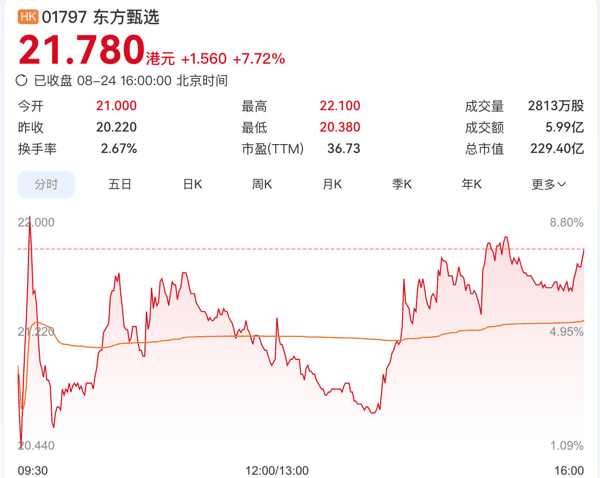This screenshot has width=600, height=478.
Task: Switch to the 年K yearly chart
Action: click(x=472, y=184)
